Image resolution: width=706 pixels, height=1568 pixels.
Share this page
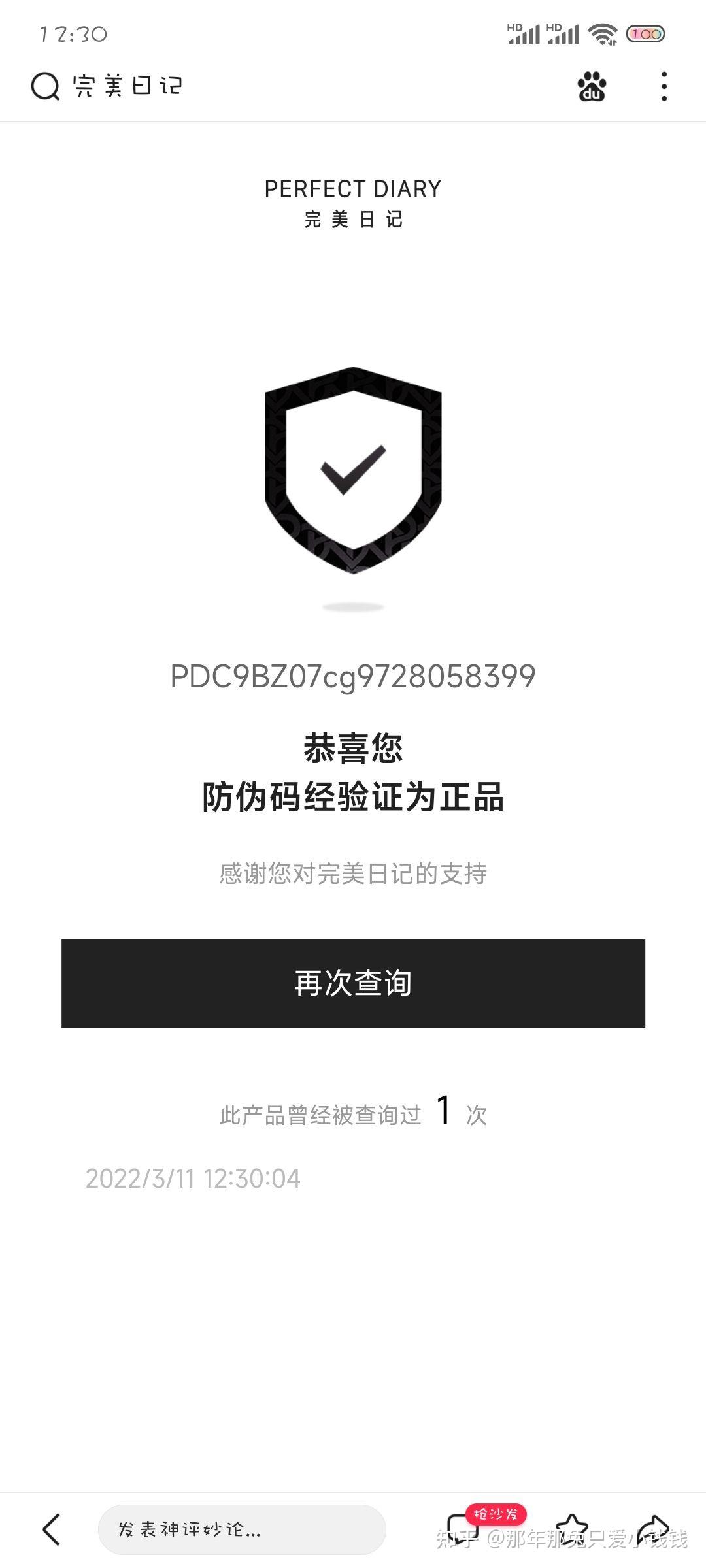(652, 1529)
